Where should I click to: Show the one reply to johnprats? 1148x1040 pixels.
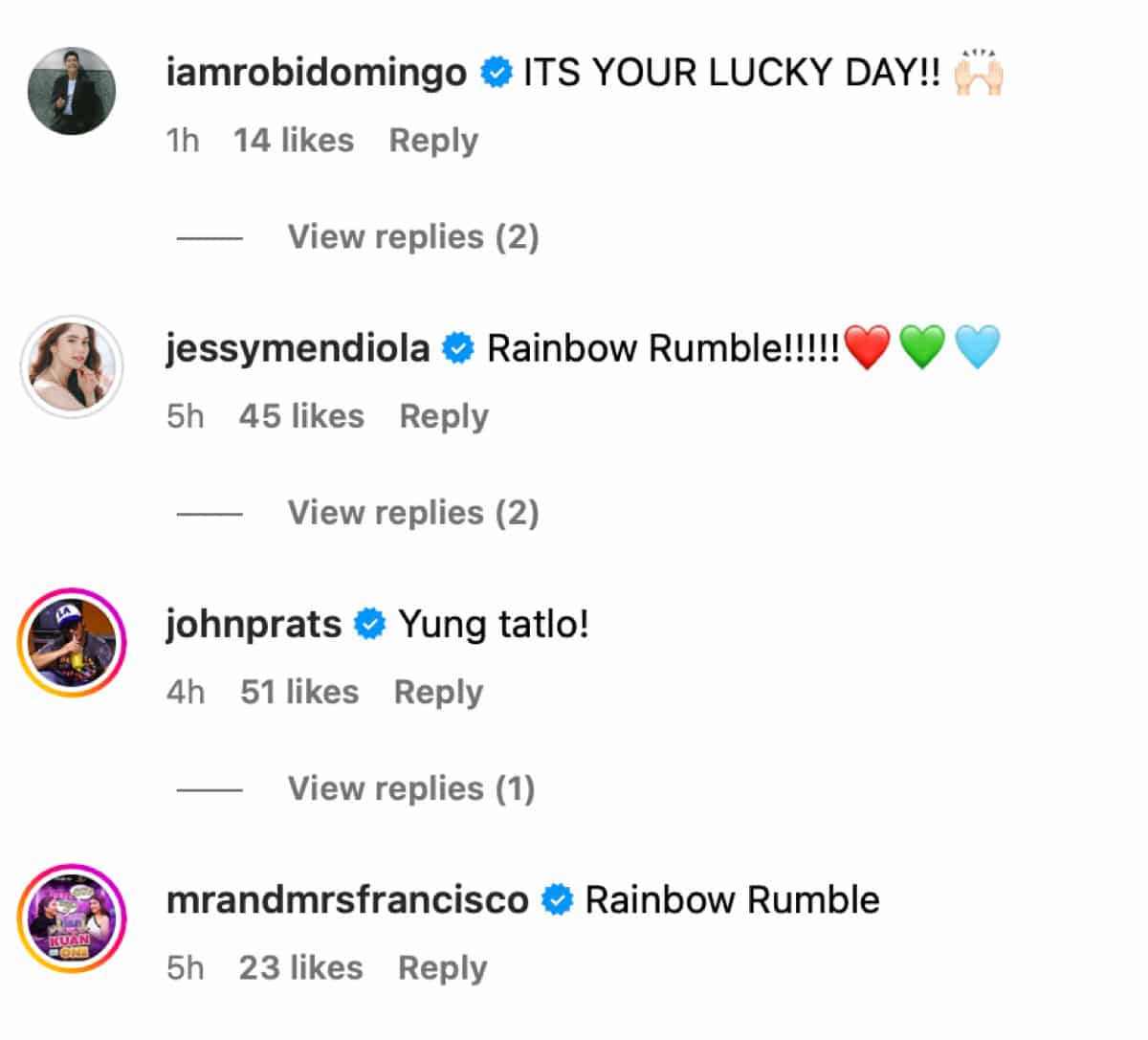pyautogui.click(x=410, y=789)
